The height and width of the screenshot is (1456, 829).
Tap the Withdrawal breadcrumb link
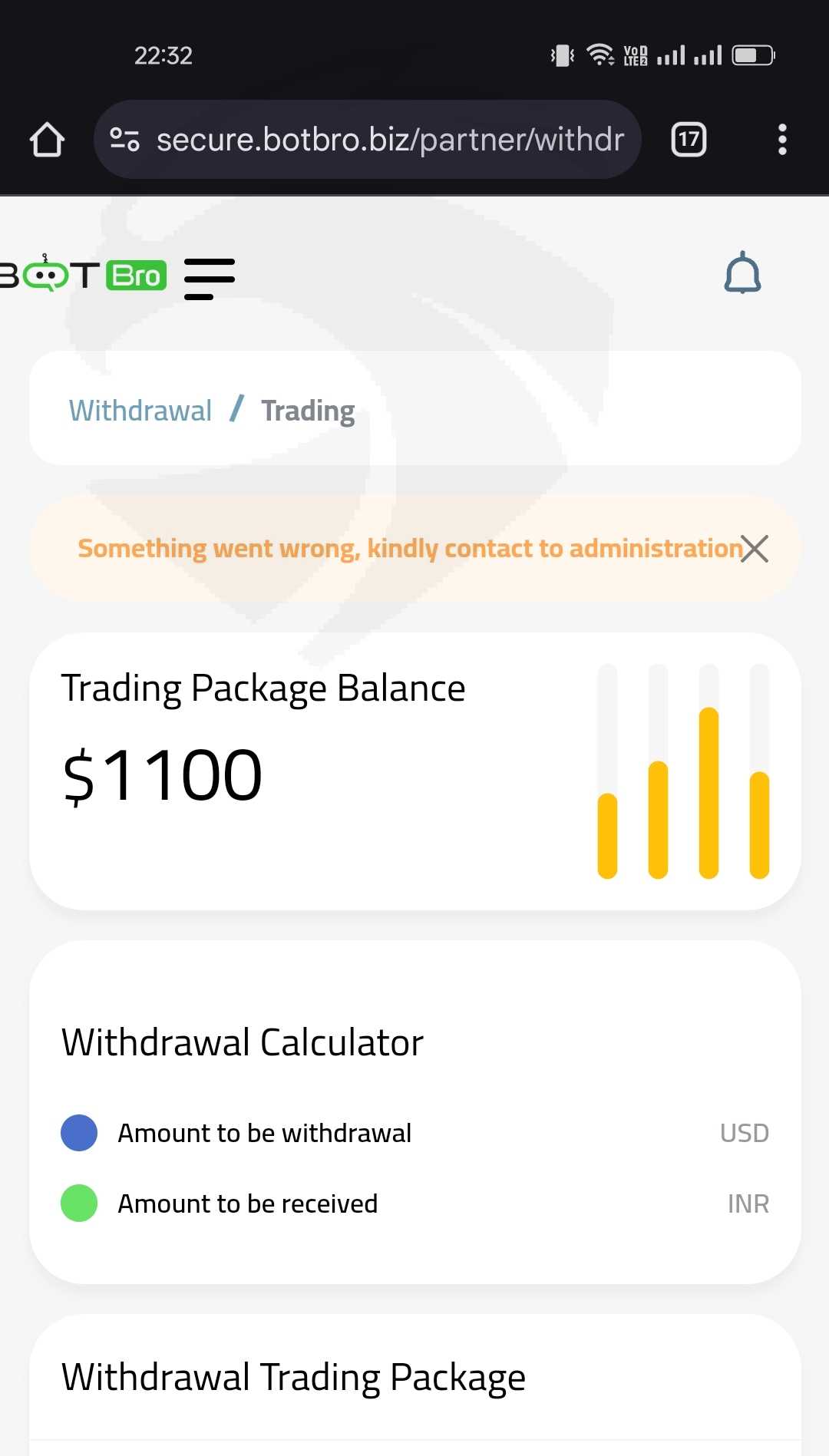coord(140,410)
